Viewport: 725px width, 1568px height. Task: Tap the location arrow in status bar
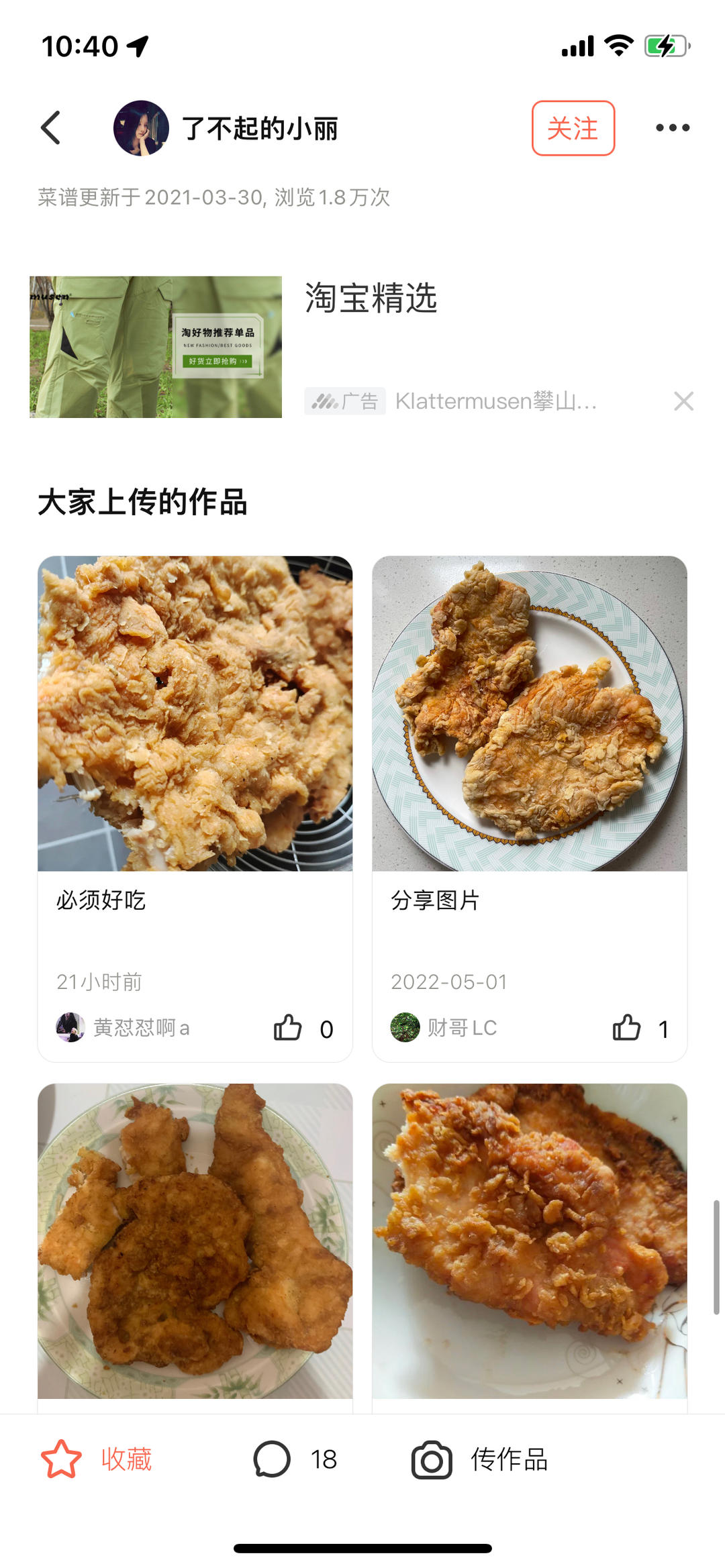tap(136, 44)
